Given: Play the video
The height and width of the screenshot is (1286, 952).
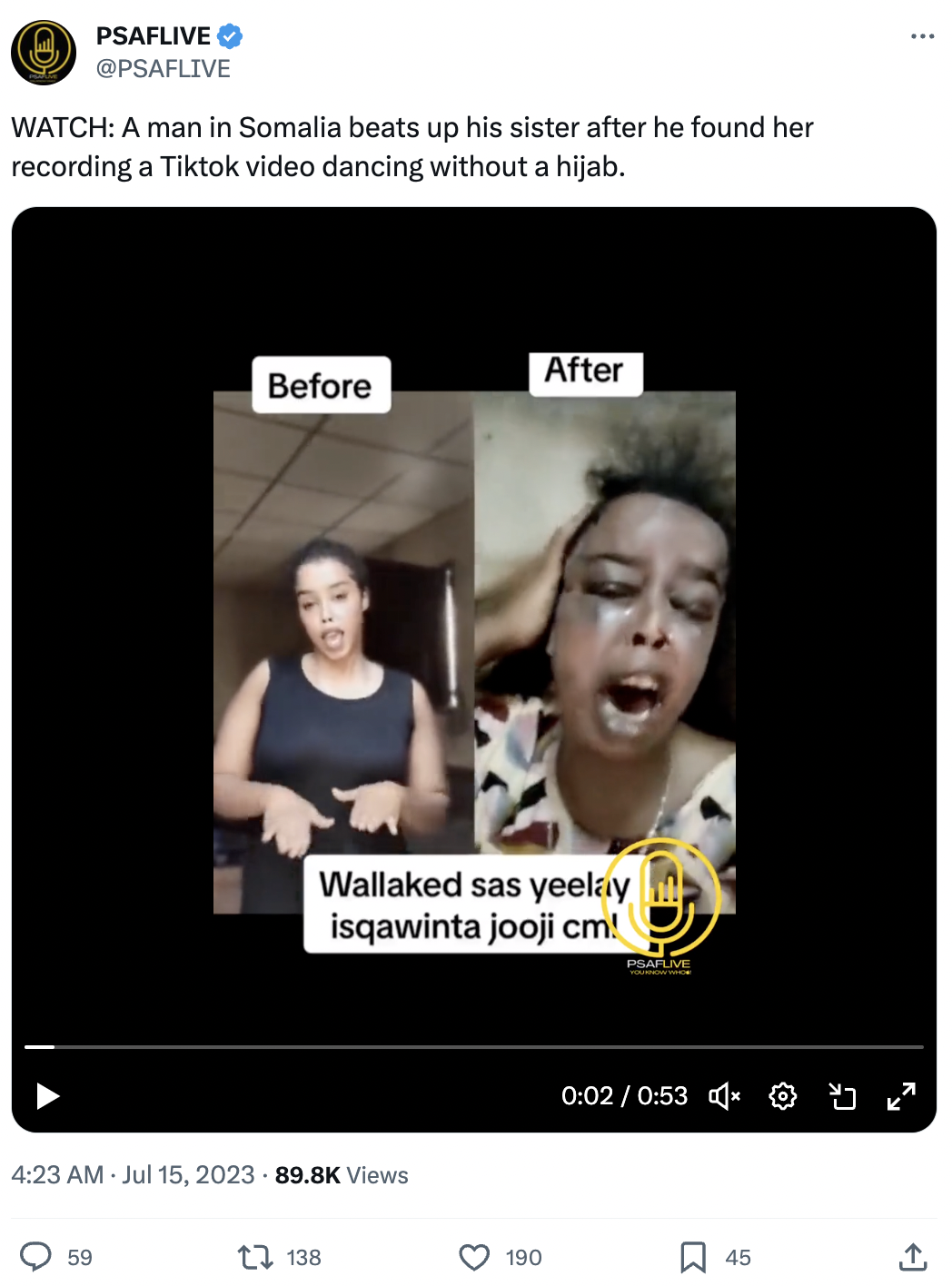Looking at the screenshot, I should 47,1096.
